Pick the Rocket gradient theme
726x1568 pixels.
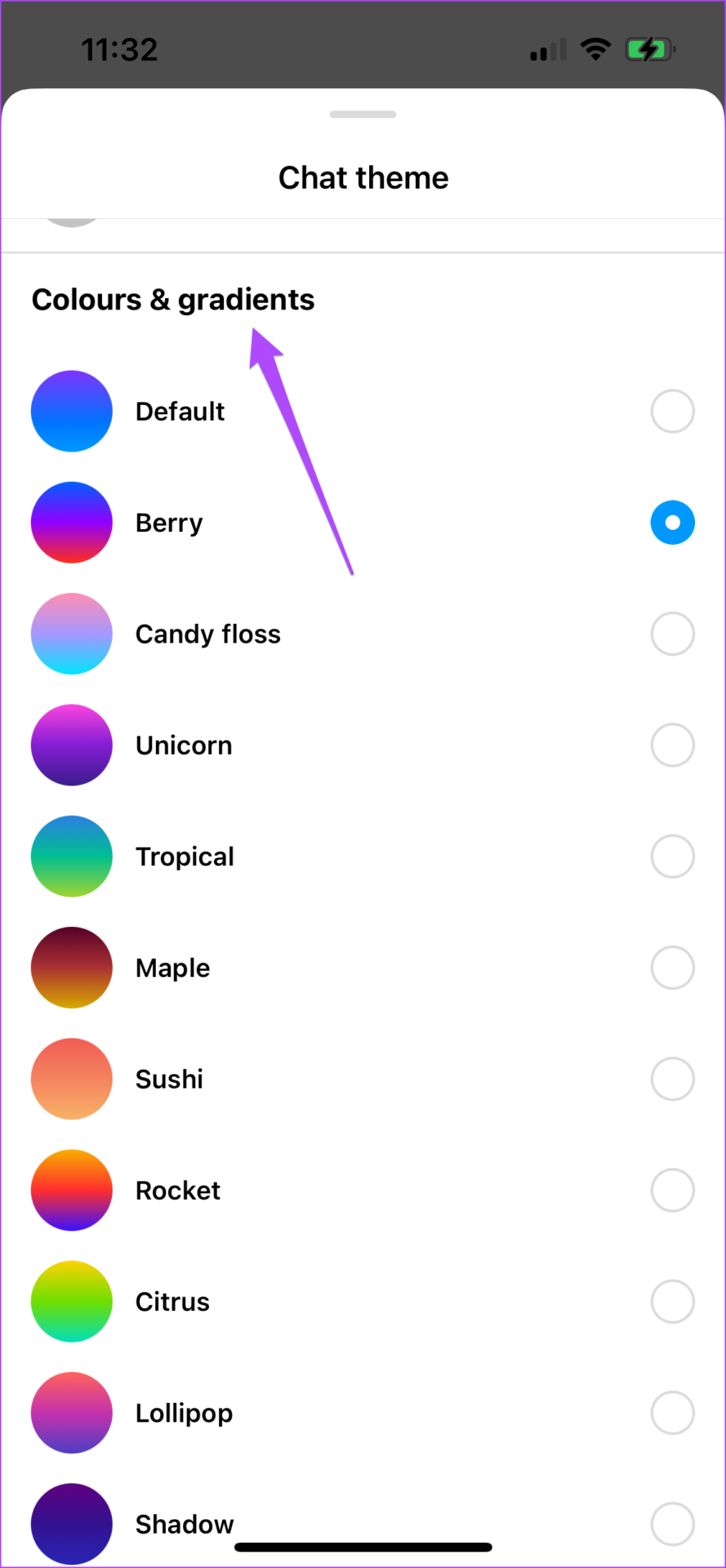pos(672,1191)
